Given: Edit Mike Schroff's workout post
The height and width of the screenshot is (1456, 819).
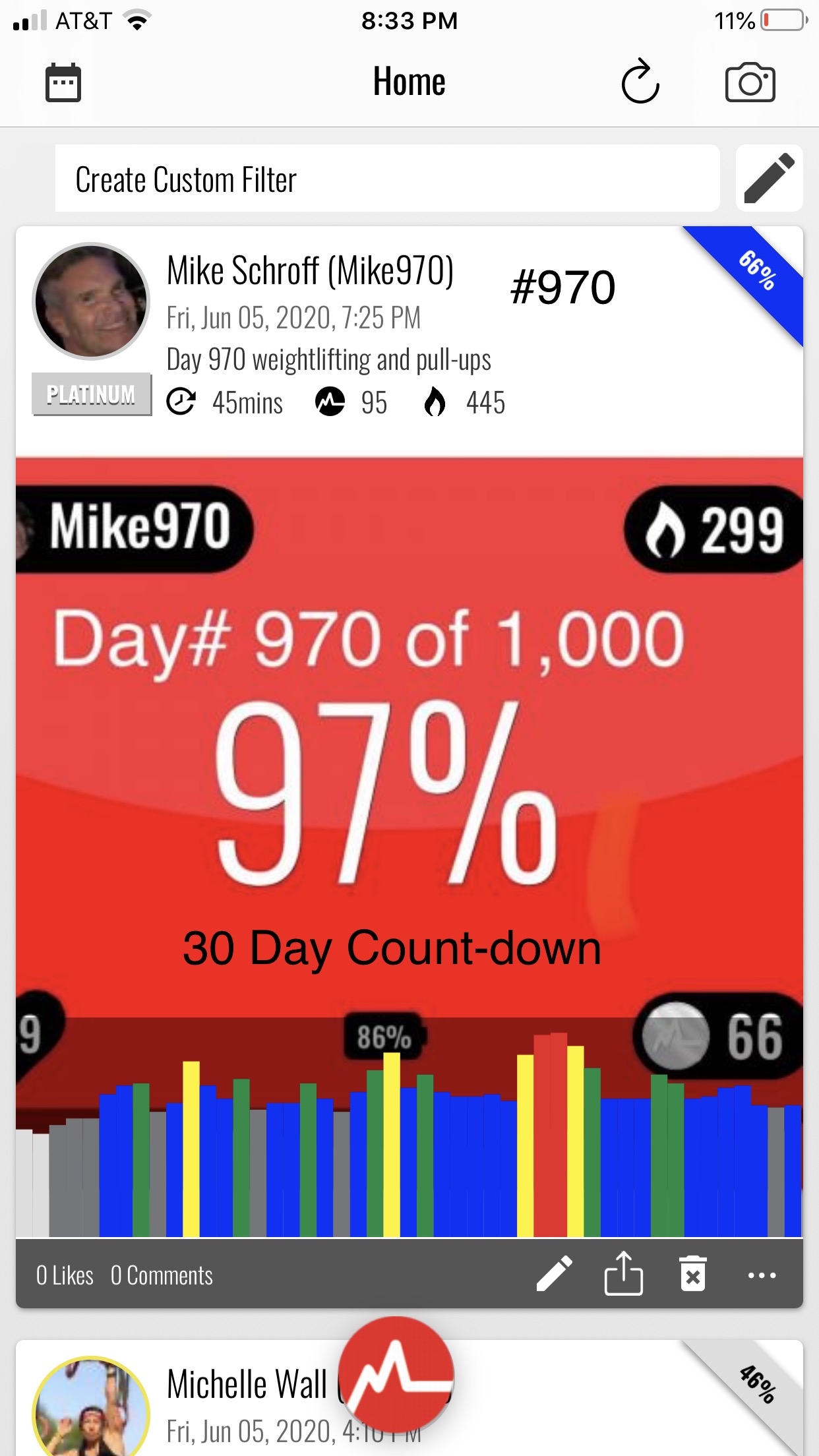Looking at the screenshot, I should (x=554, y=1274).
